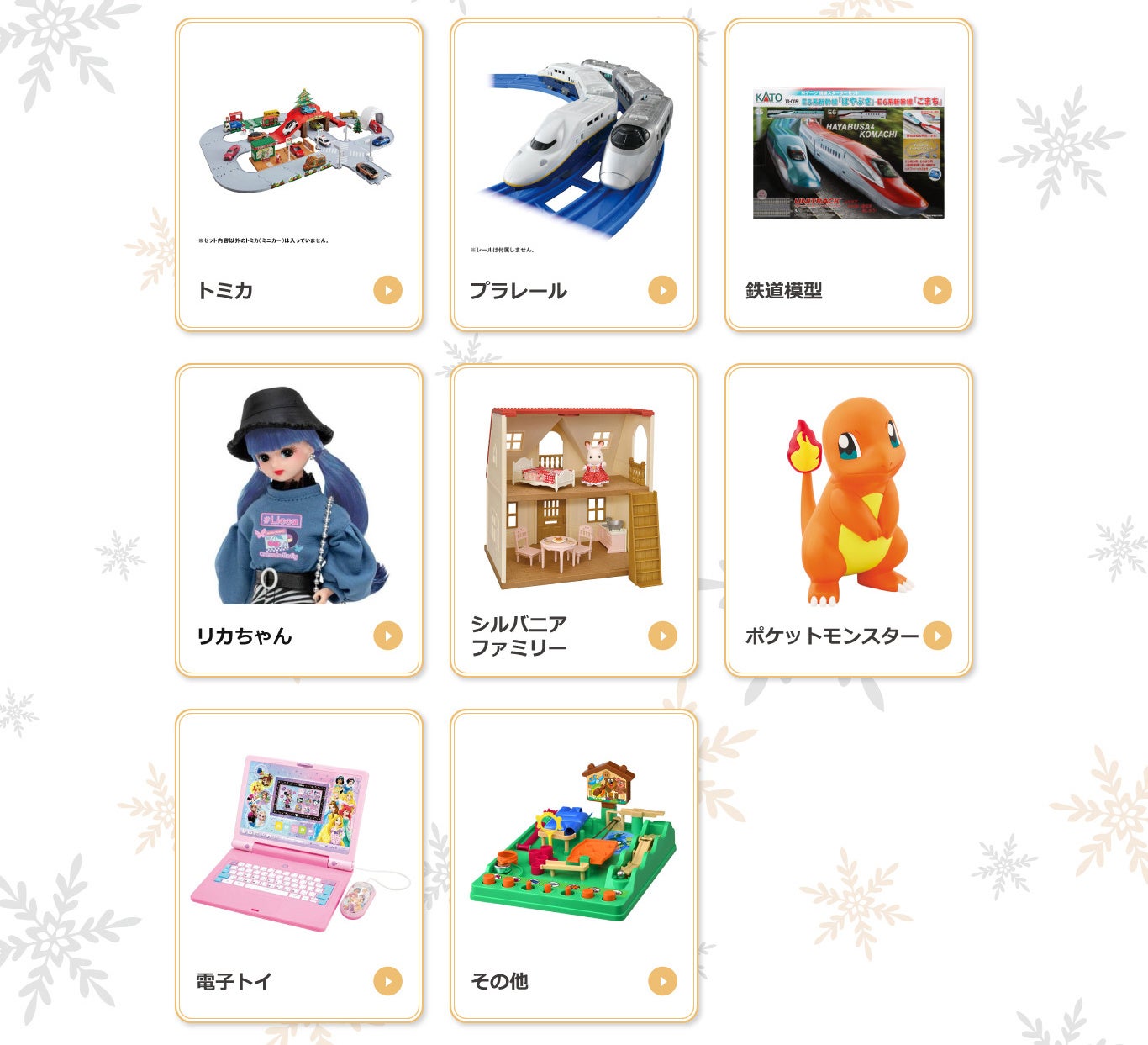Open the ポケットモンスター category card
This screenshot has width=1148, height=1045.
[x=848, y=520]
